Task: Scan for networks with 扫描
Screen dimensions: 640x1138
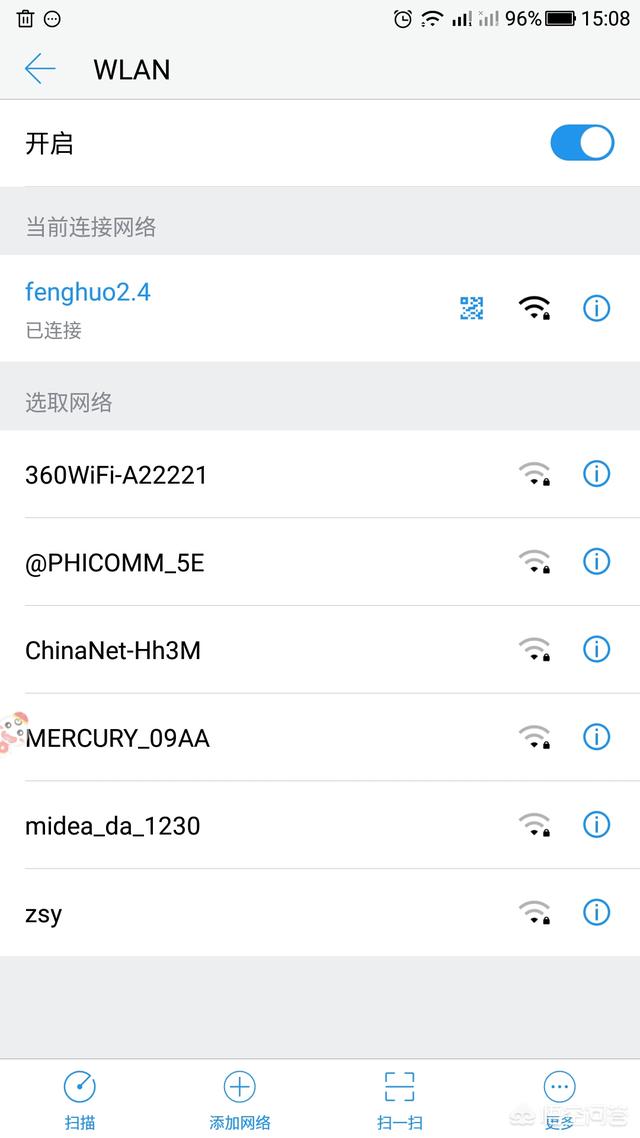Action: (80, 1098)
